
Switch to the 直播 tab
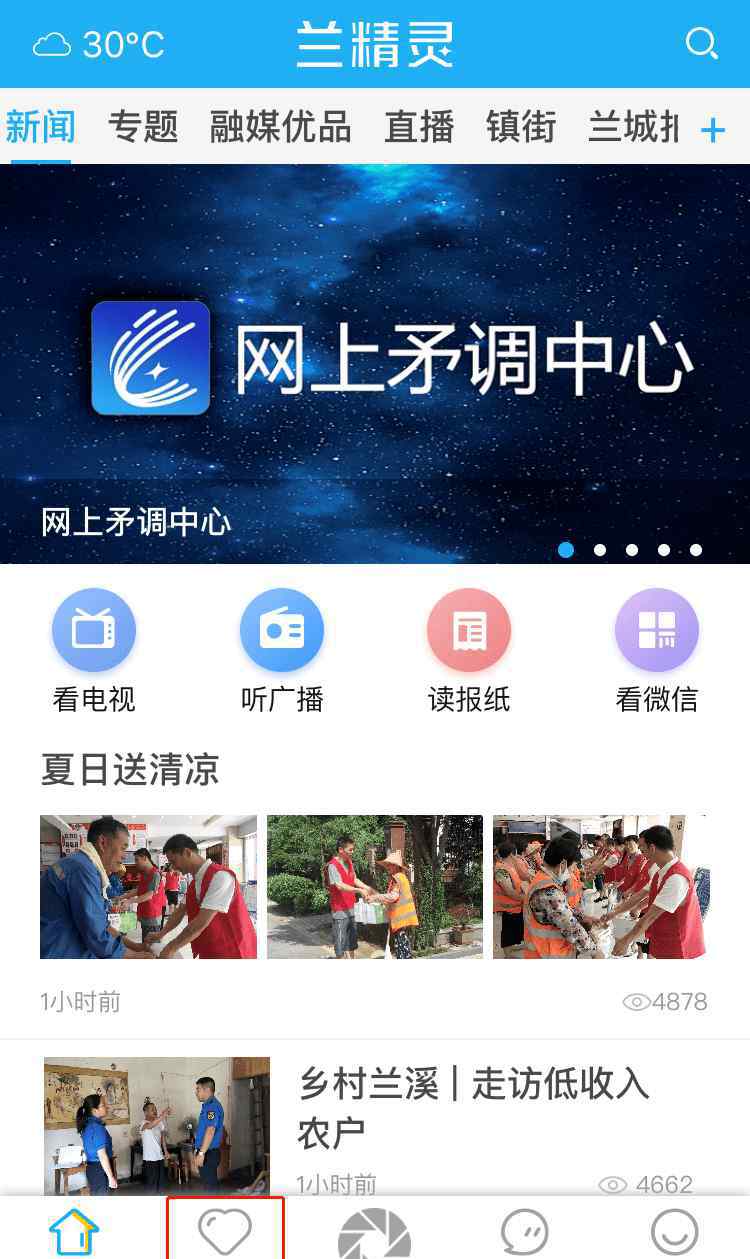pyautogui.click(x=419, y=127)
